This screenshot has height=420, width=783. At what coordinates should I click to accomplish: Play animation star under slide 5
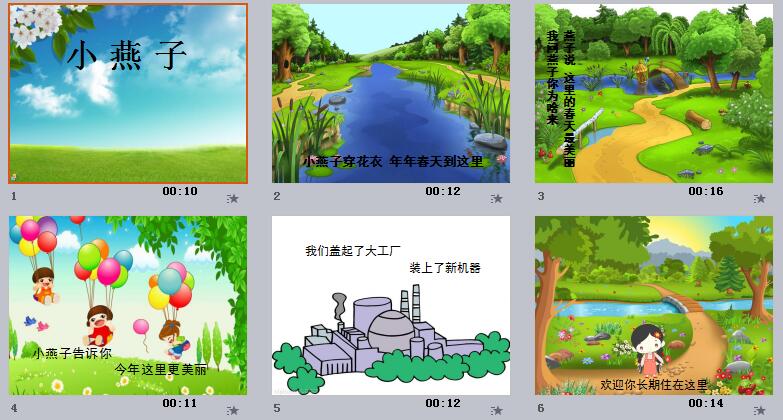tap(495, 410)
